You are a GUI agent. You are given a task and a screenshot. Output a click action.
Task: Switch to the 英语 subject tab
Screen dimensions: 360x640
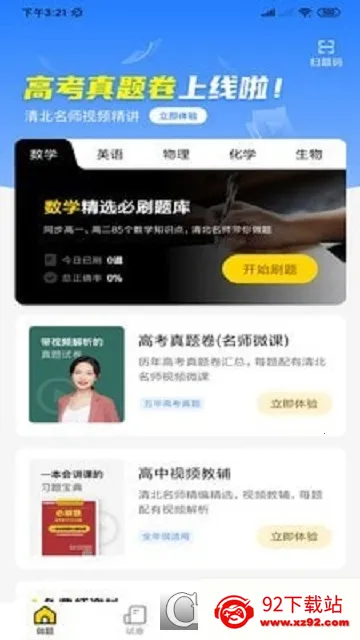(110, 154)
